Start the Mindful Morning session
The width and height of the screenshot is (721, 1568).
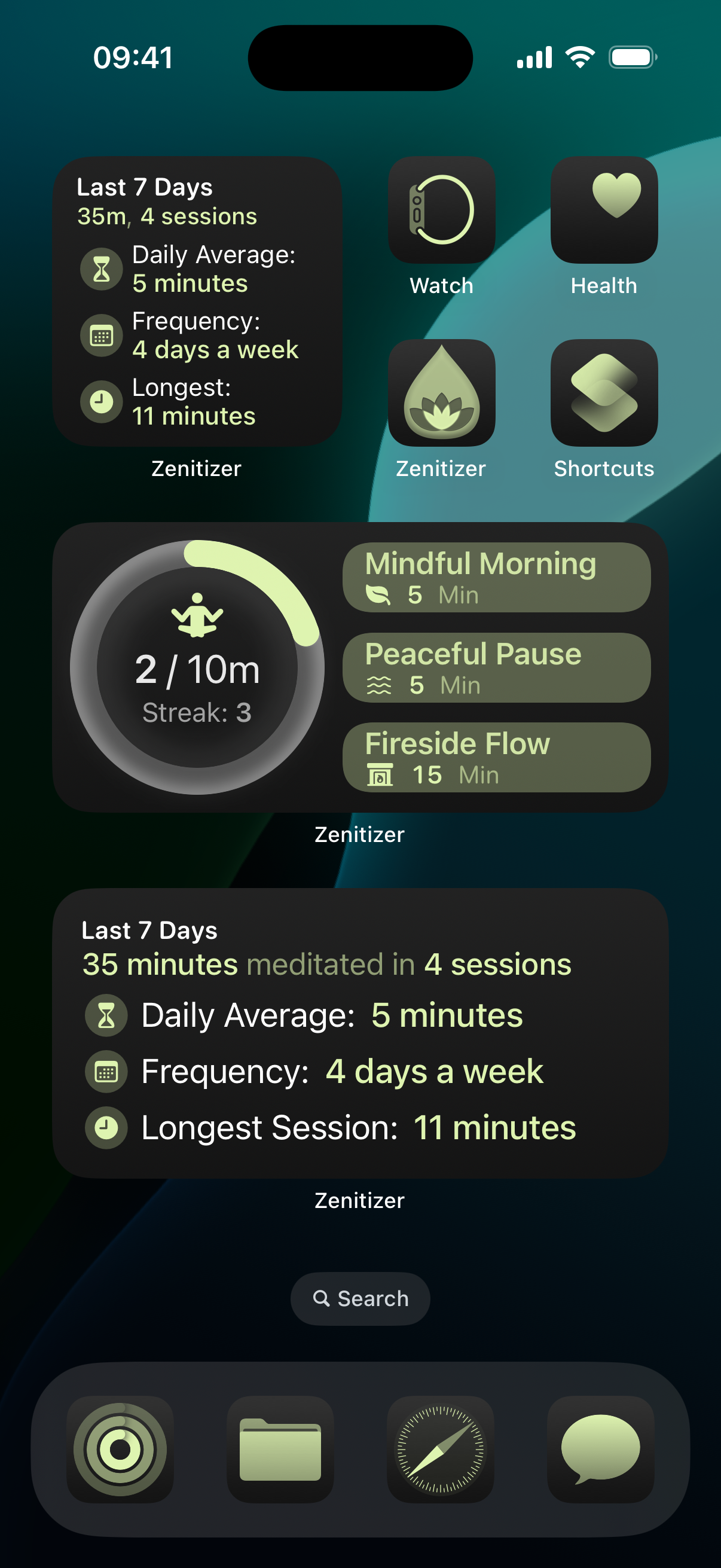tap(496, 577)
